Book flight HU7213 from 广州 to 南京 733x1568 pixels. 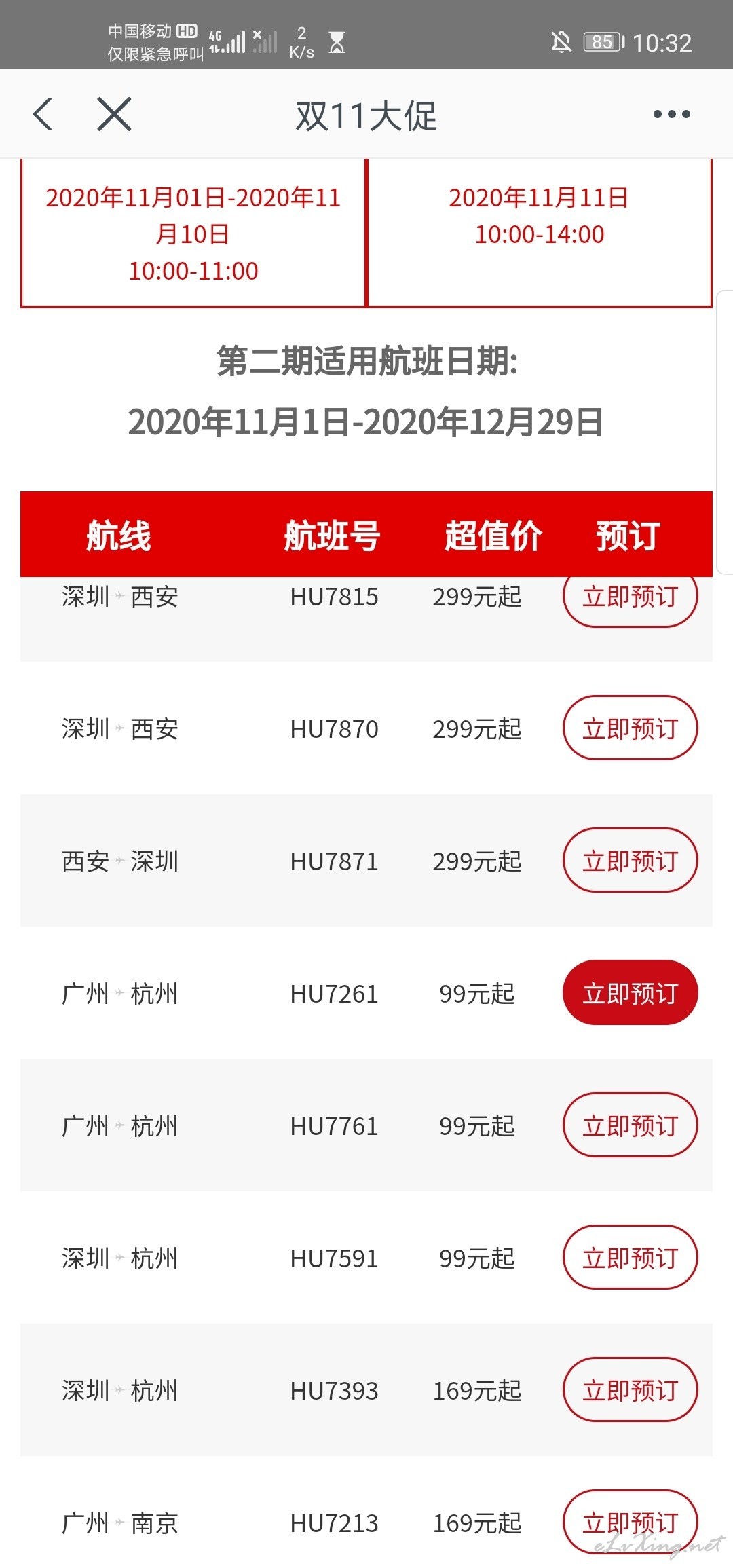point(630,1523)
